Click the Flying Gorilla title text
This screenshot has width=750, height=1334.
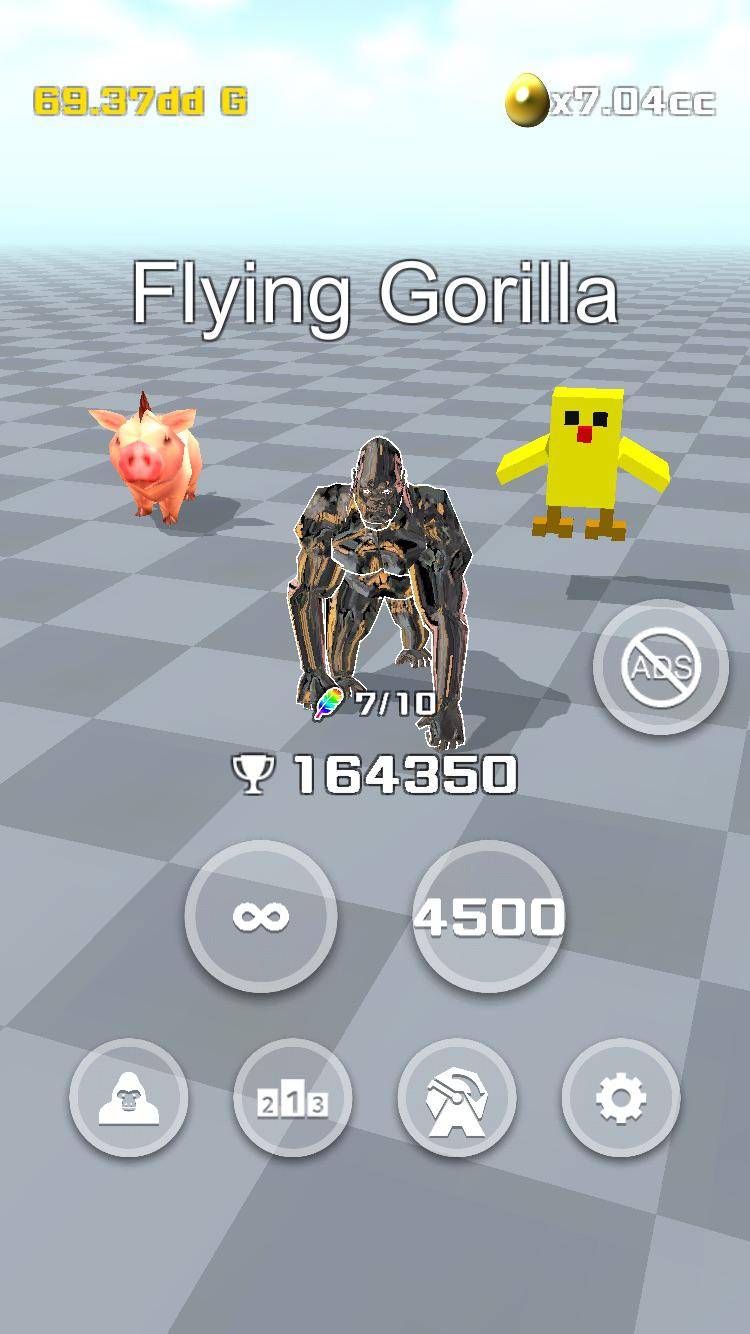(x=375, y=293)
